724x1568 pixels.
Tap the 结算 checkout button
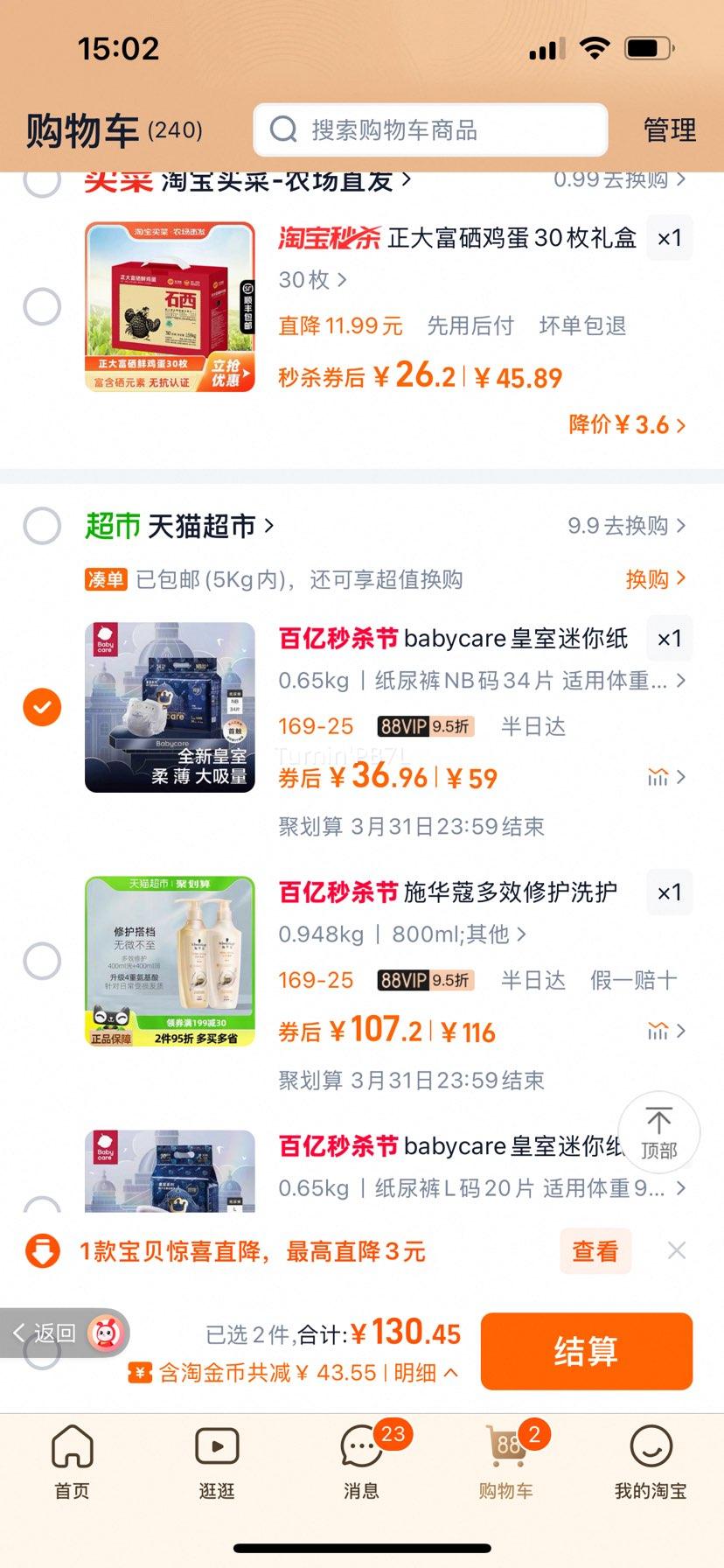pyautogui.click(x=586, y=1351)
